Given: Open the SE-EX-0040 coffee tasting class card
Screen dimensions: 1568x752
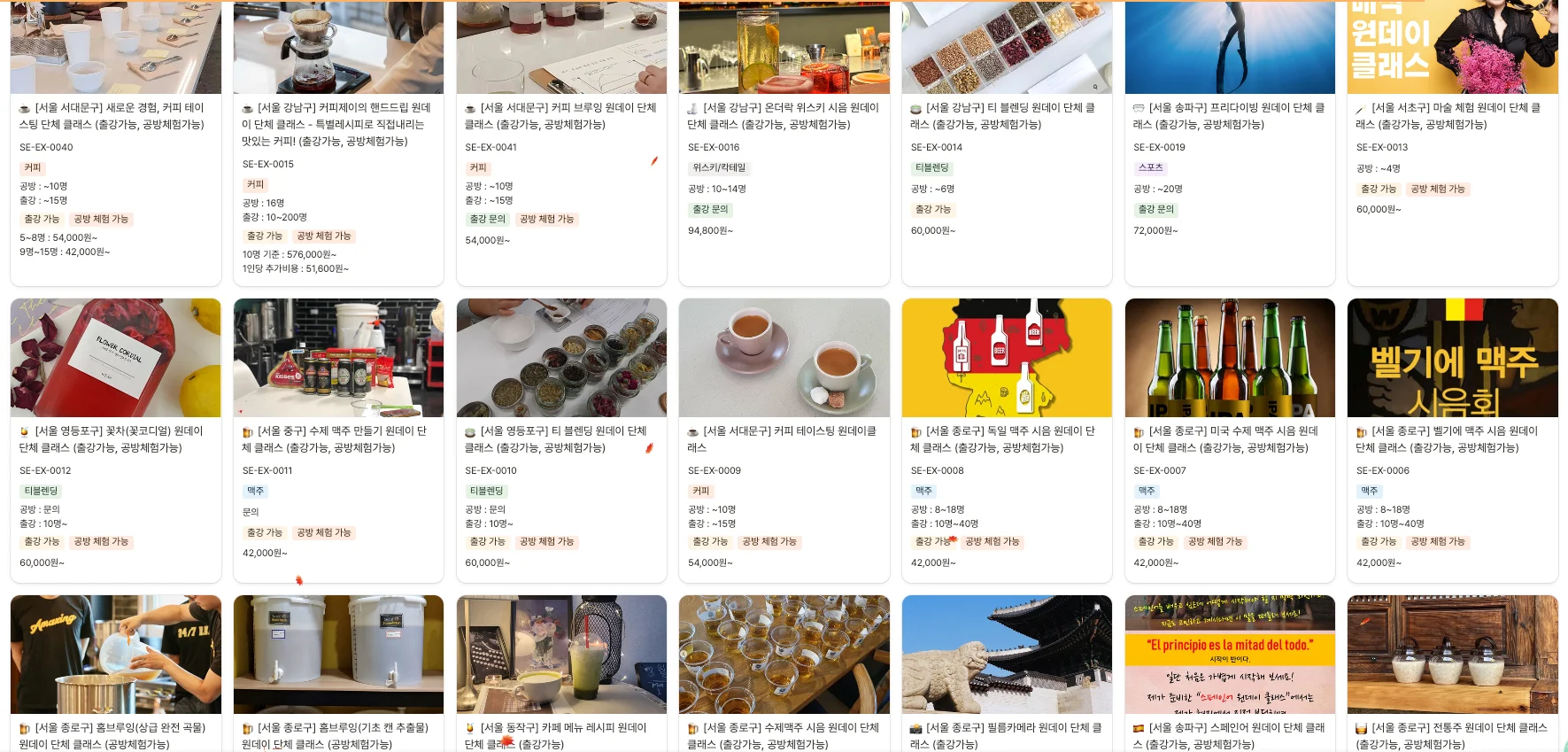Looking at the screenshot, I should [x=115, y=116].
